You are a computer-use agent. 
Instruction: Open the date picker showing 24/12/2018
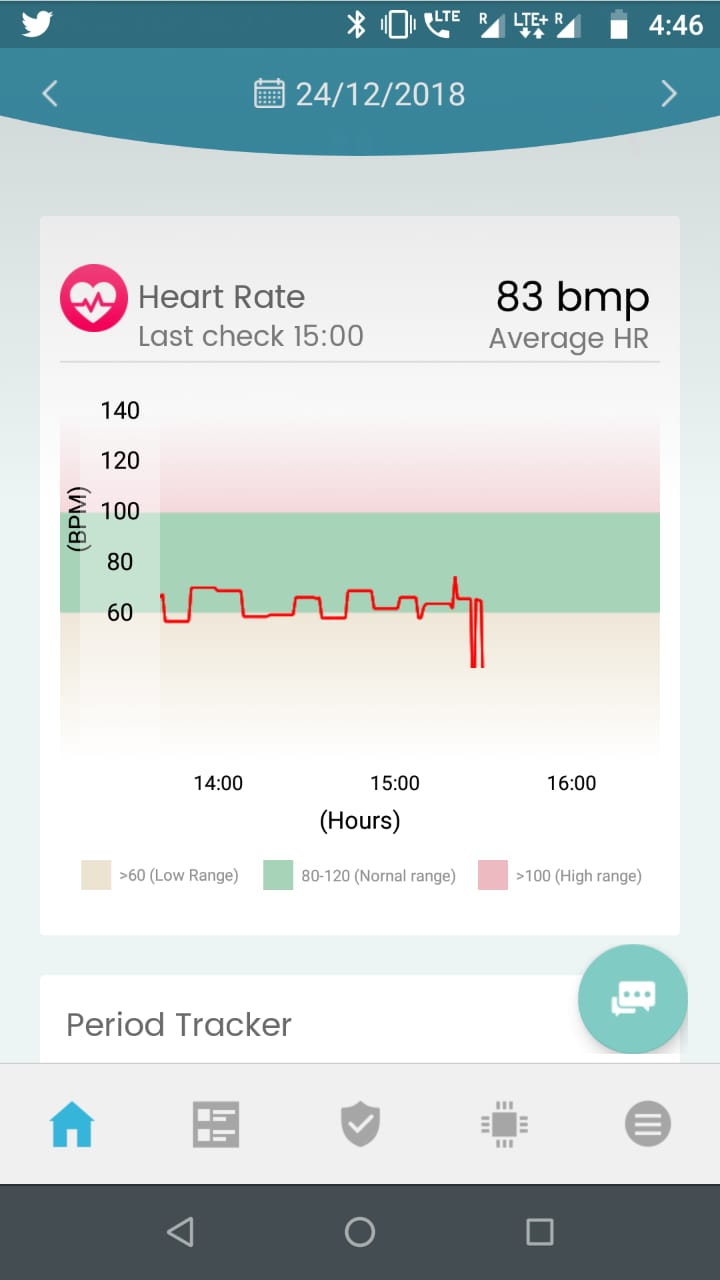pos(360,94)
